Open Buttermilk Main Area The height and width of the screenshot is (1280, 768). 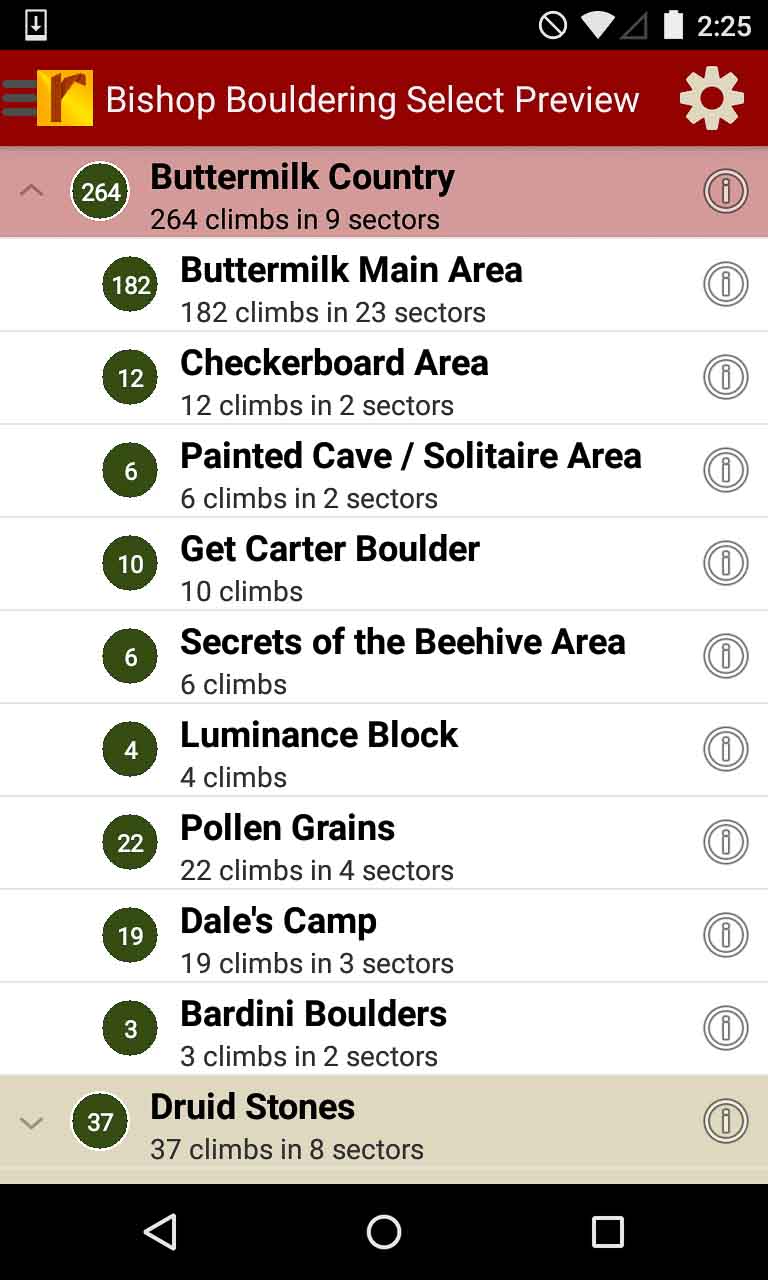(x=351, y=285)
